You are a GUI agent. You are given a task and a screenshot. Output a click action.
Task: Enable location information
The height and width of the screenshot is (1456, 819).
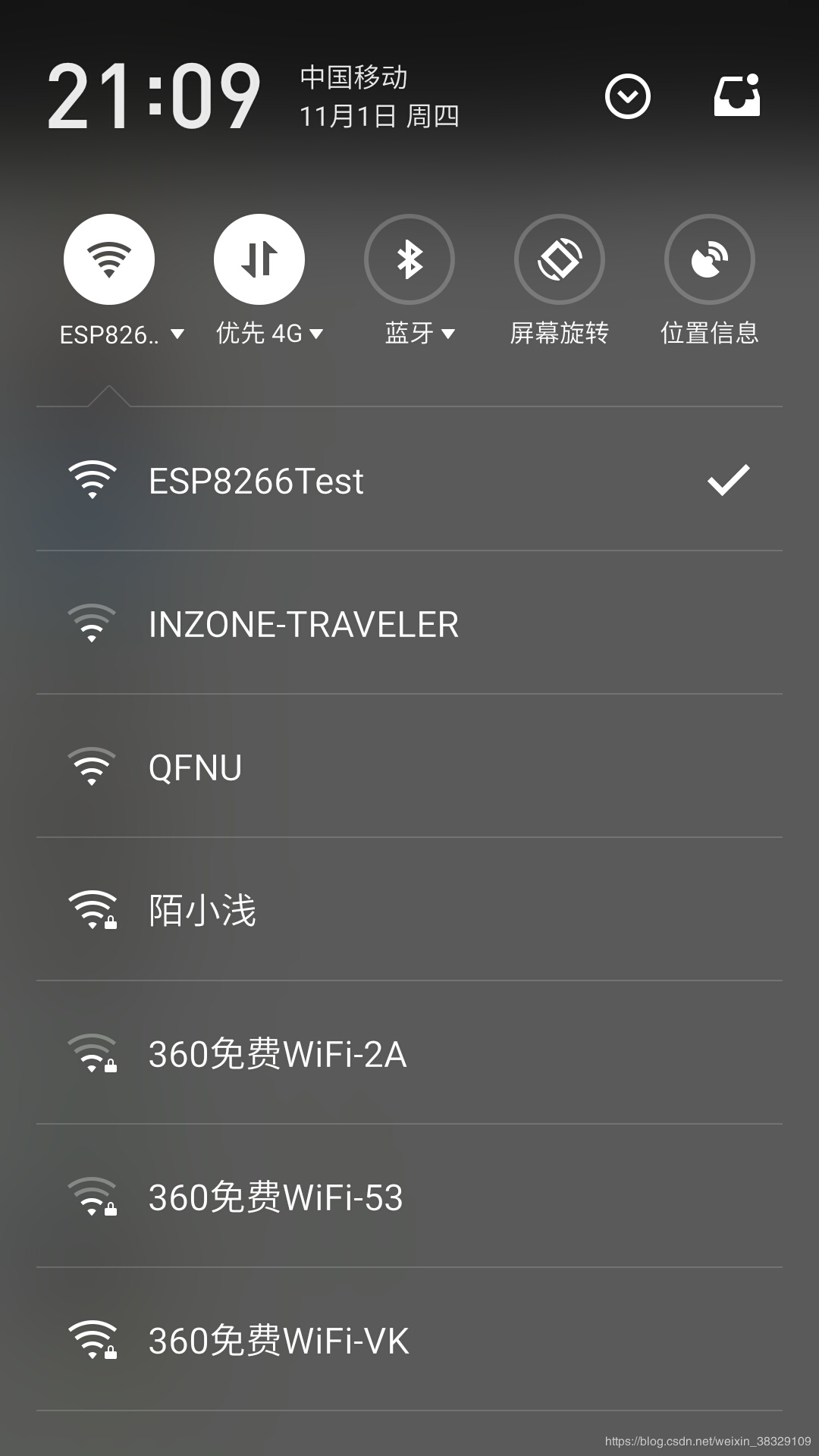[x=710, y=259]
